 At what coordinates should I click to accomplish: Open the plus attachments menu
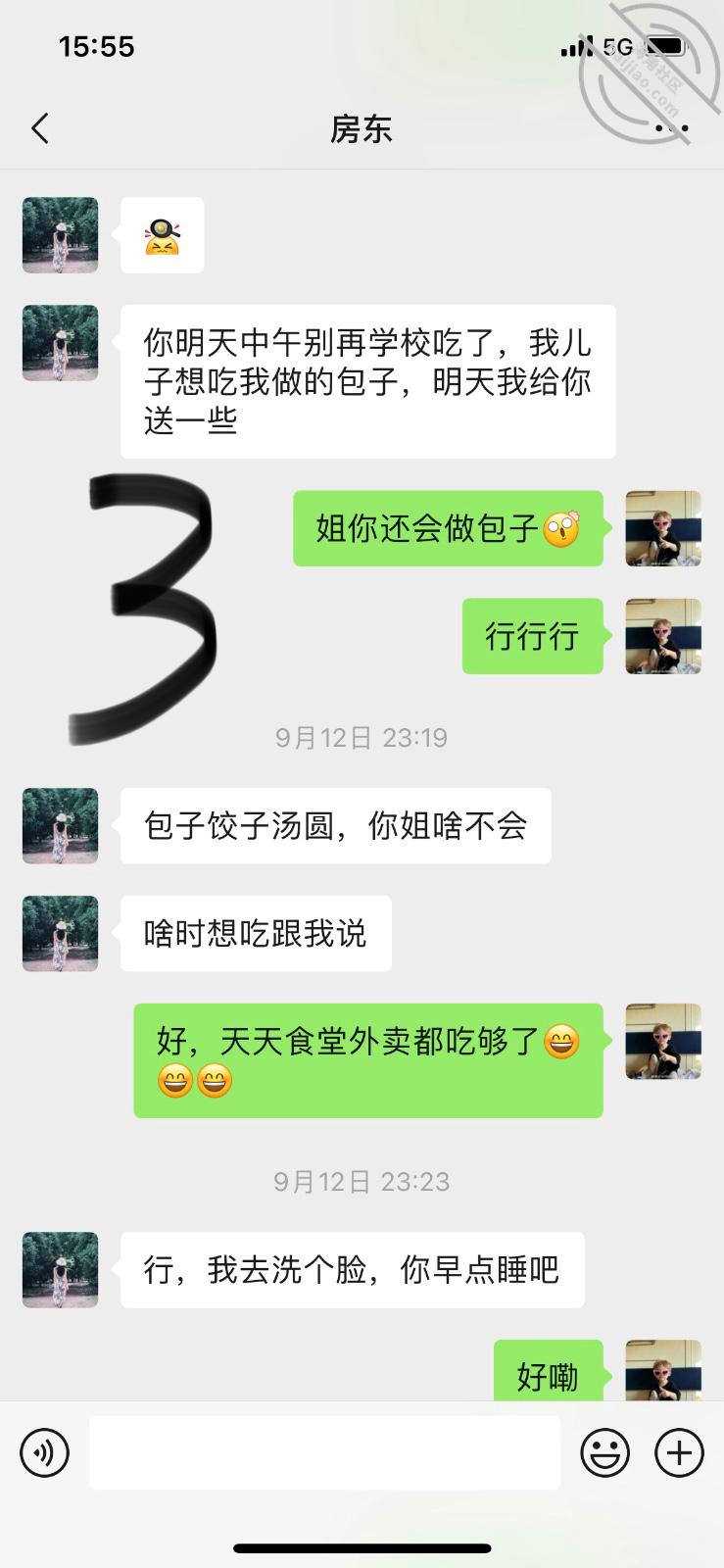(679, 1452)
